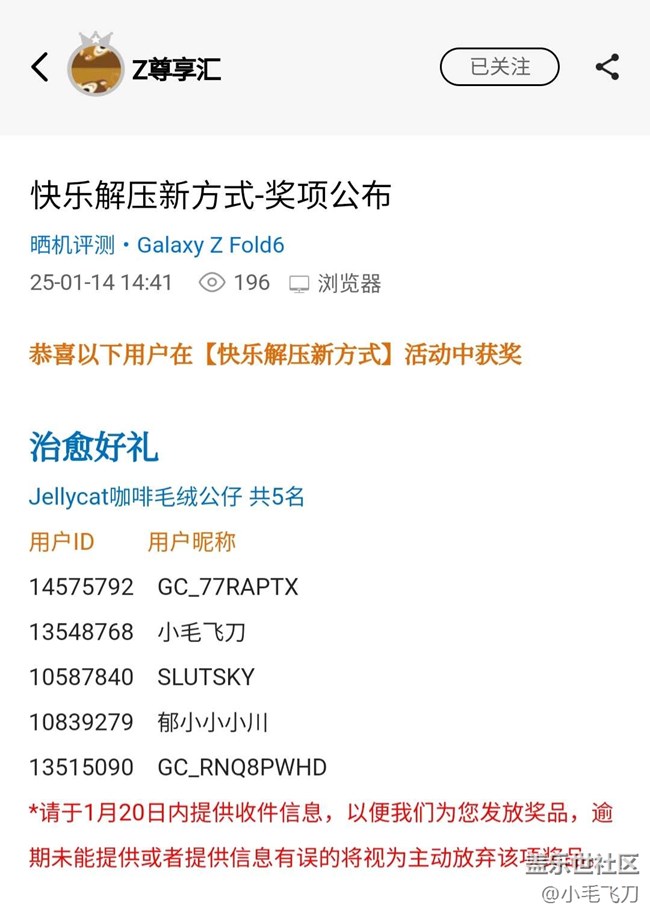Tap the 已关注 button to unfollow

[499, 68]
